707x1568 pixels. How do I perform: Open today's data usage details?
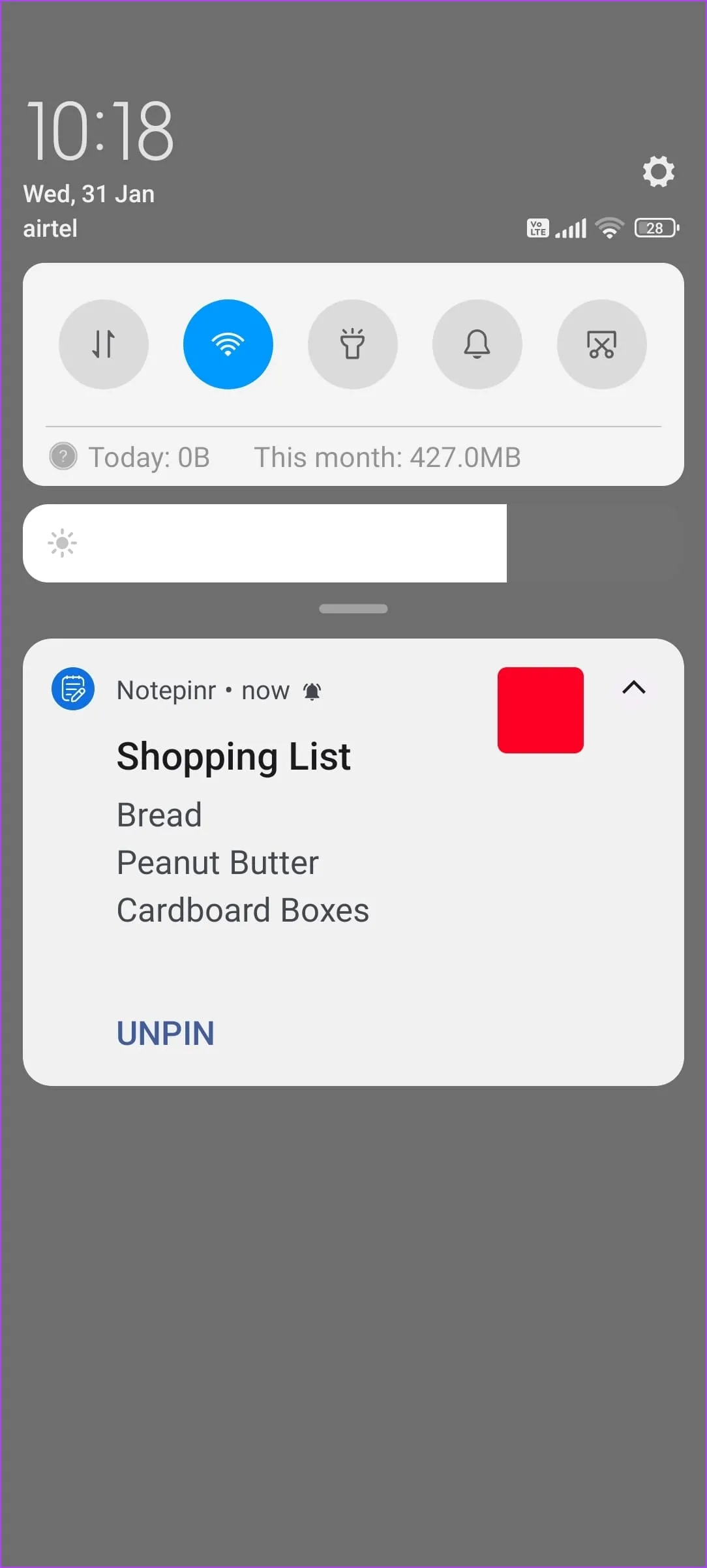coord(149,457)
